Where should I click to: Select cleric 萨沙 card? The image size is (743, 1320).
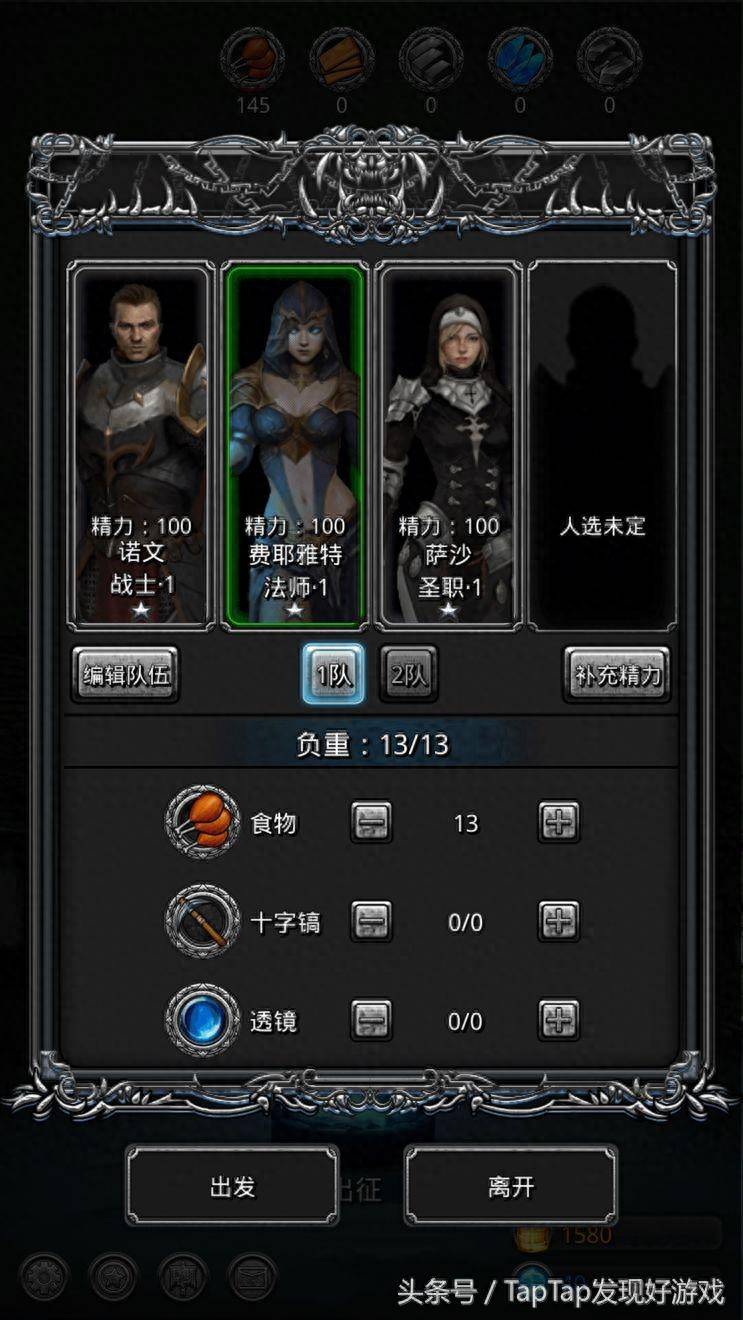[449, 446]
